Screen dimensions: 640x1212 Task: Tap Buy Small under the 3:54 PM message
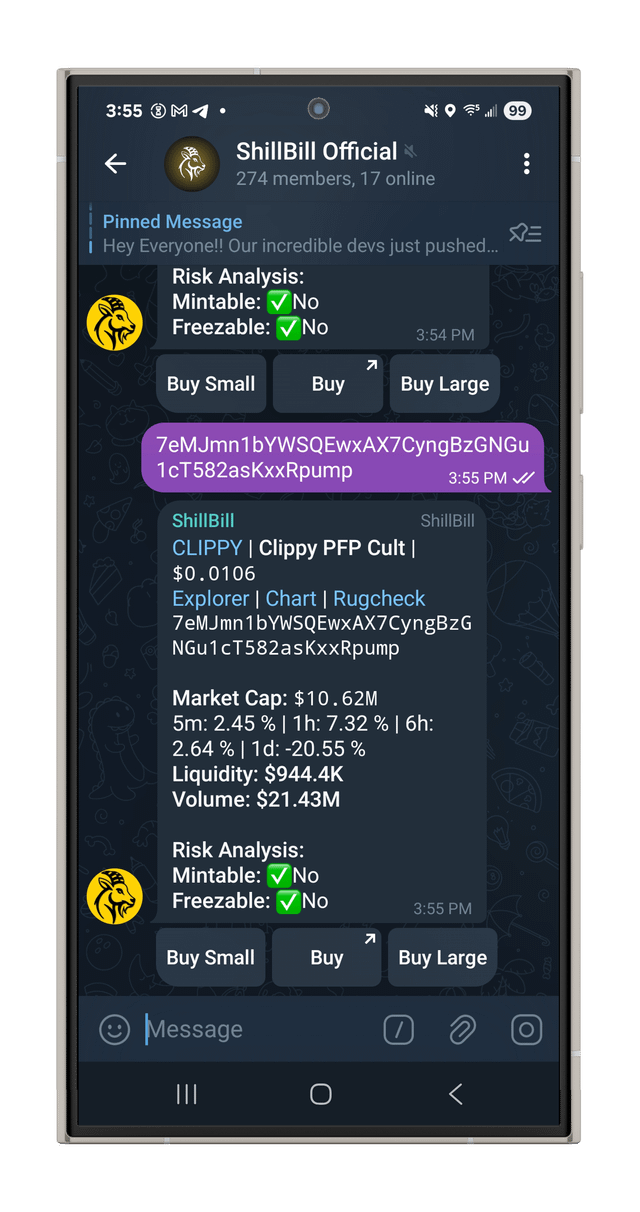tap(211, 384)
